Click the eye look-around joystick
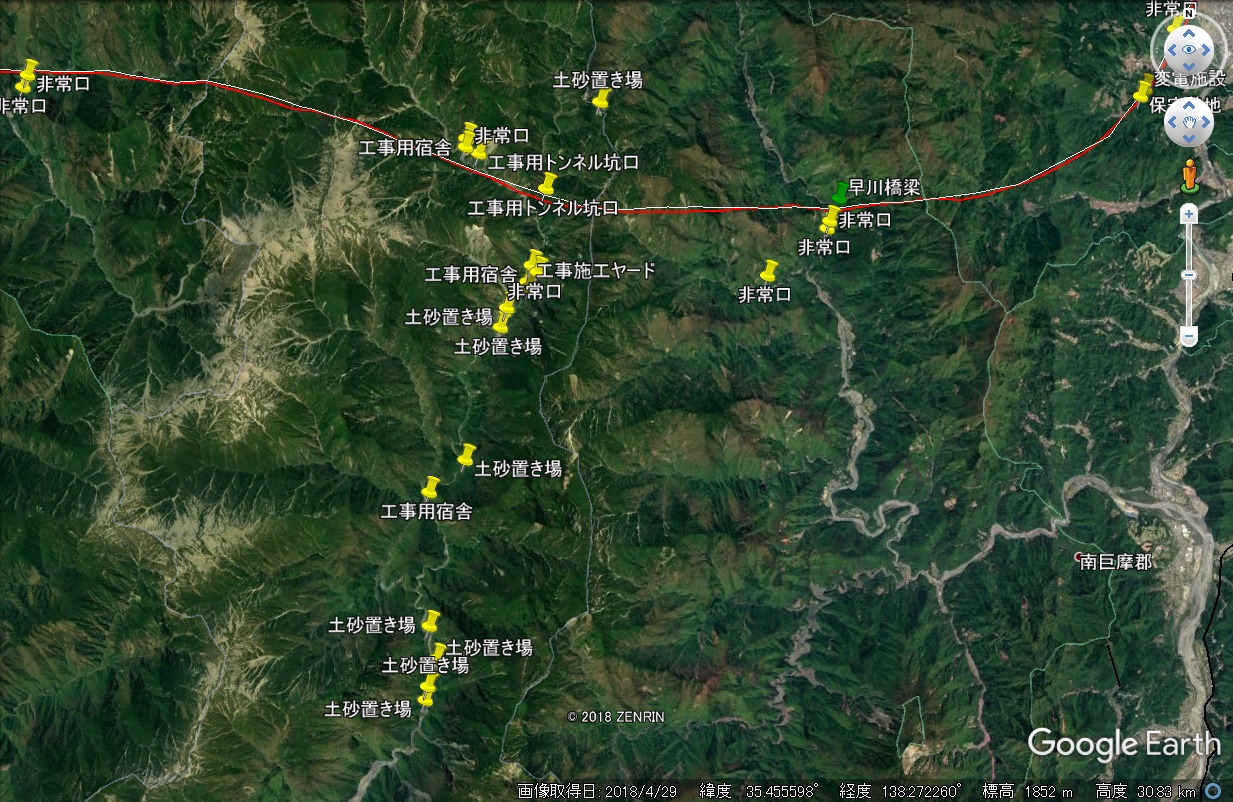Viewport: 1233px width, 802px height. 1189,48
